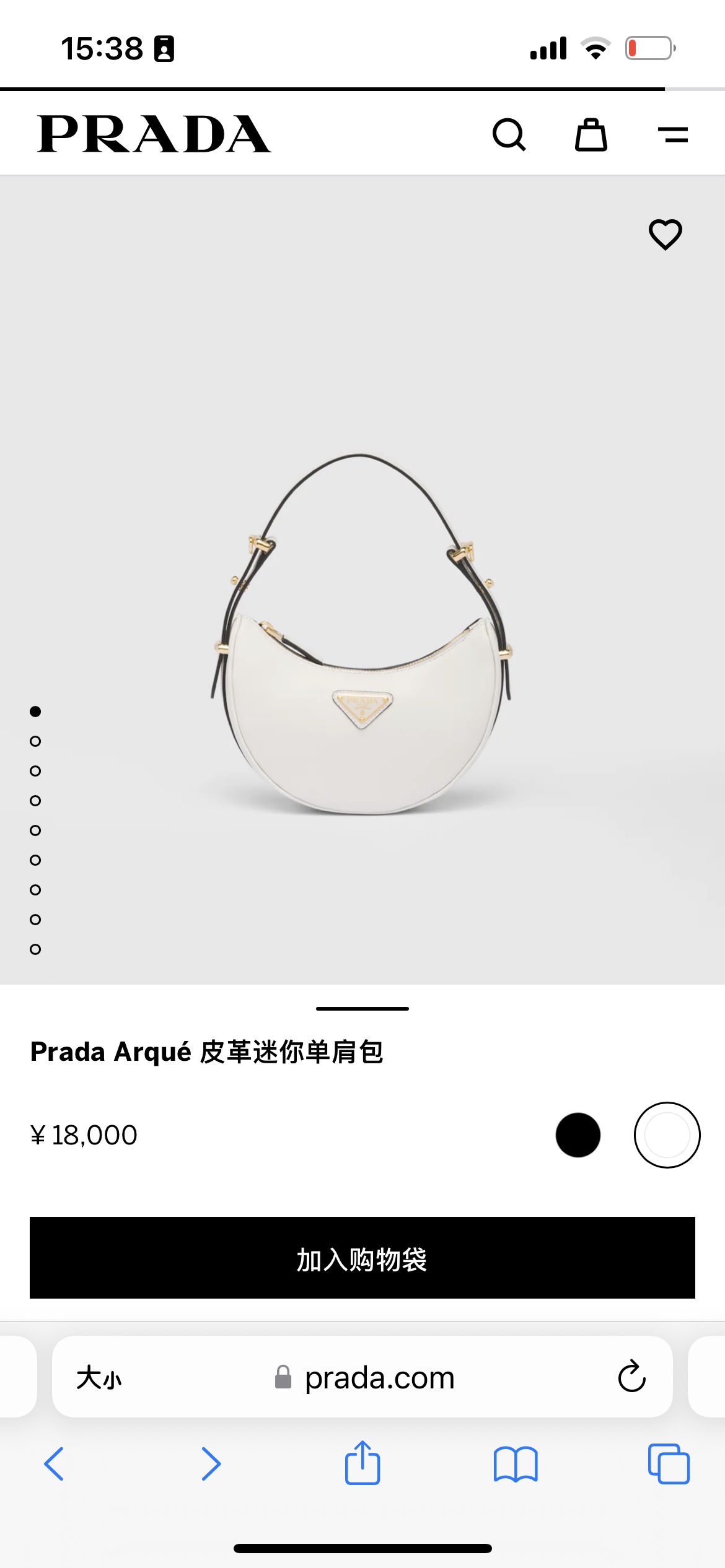Share this page

(x=362, y=1463)
